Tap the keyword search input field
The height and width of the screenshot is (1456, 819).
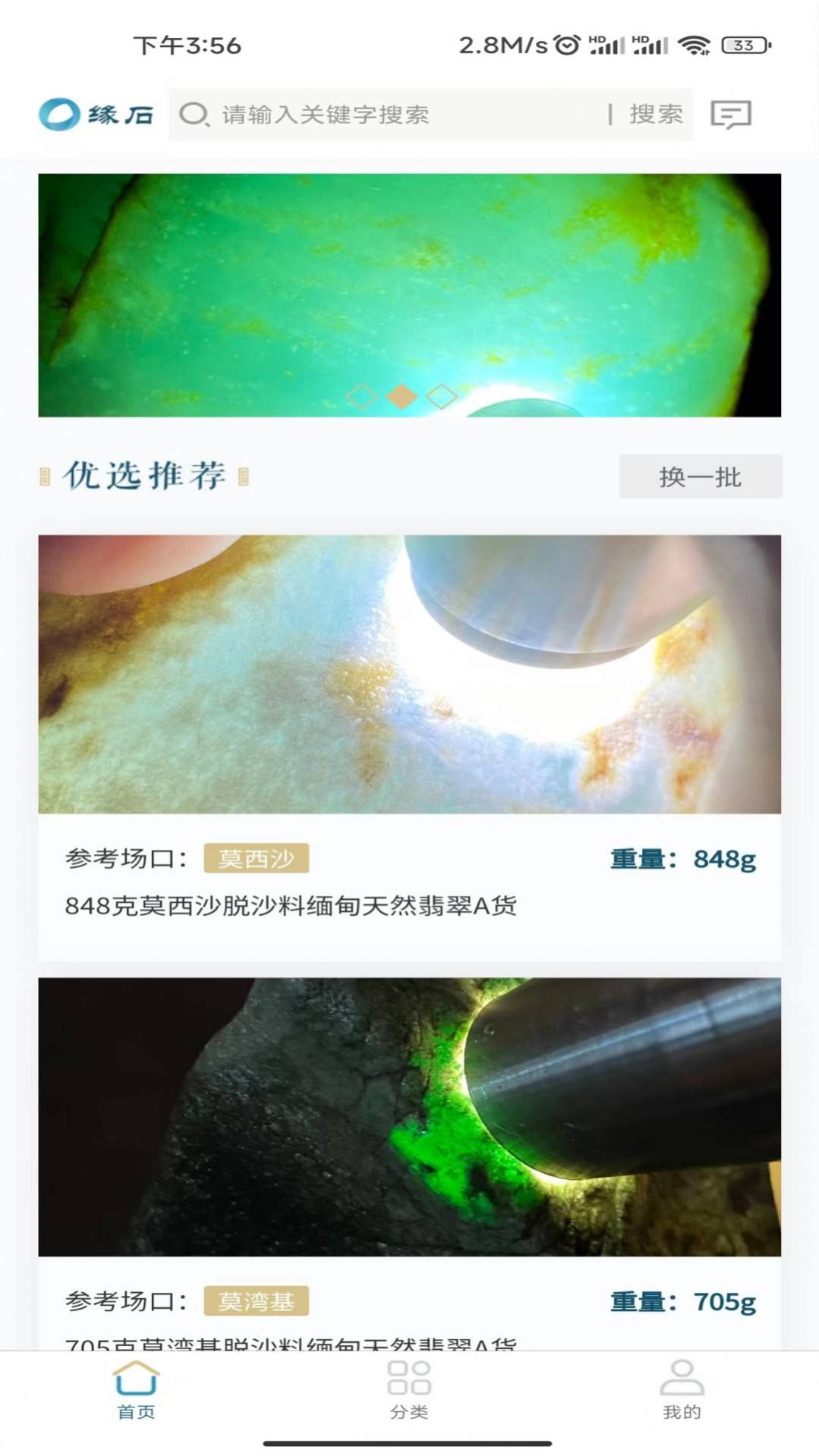(395, 115)
